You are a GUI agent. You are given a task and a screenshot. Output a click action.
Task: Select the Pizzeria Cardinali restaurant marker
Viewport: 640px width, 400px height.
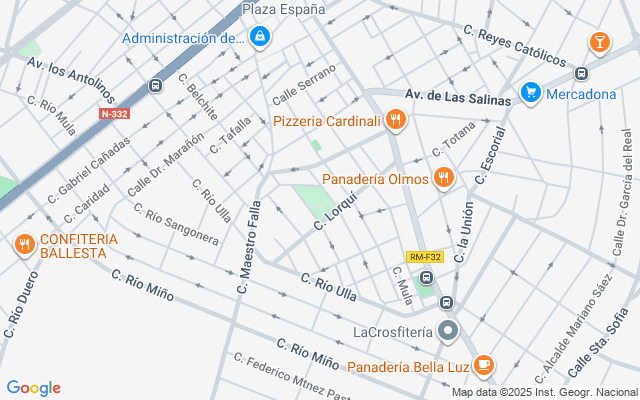tap(395, 120)
